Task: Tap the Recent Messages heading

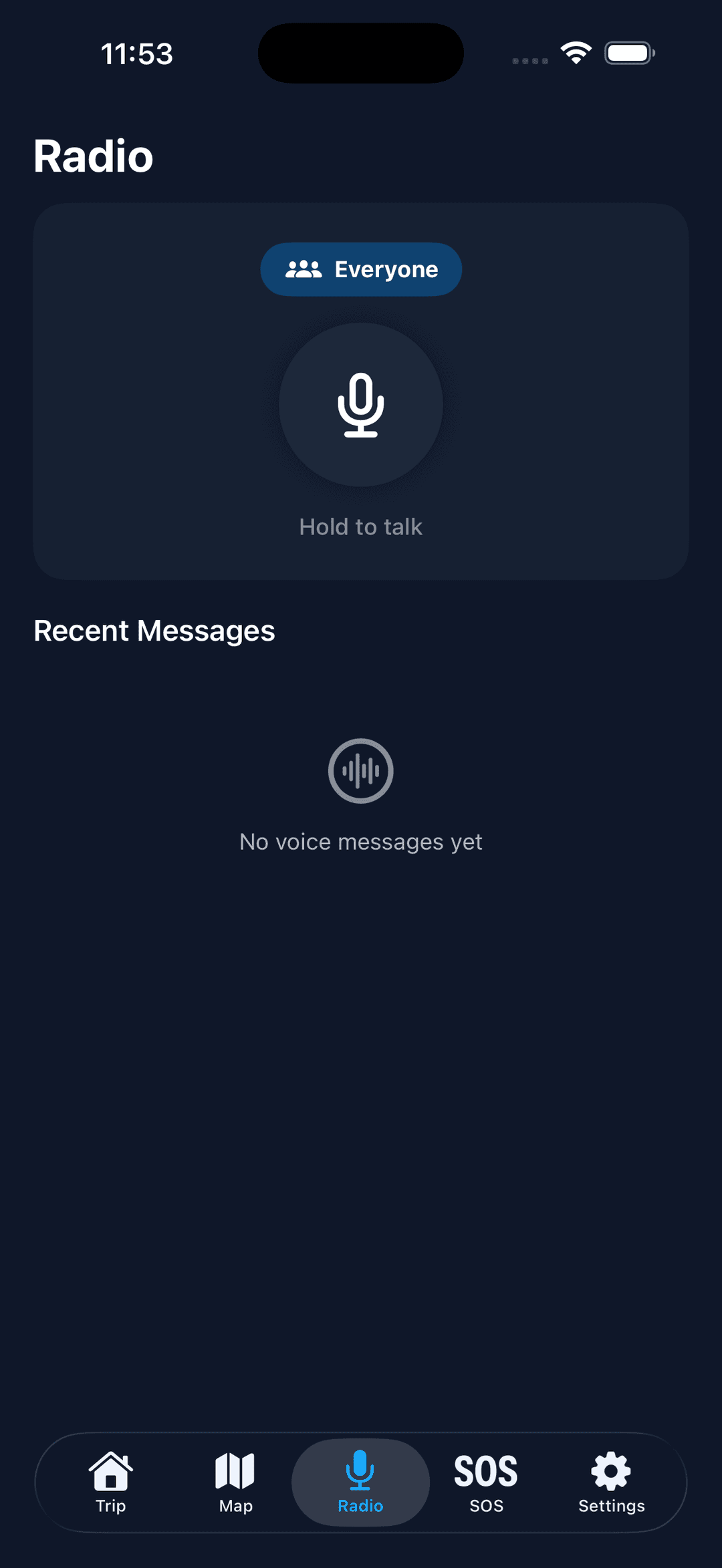Action: point(154,630)
